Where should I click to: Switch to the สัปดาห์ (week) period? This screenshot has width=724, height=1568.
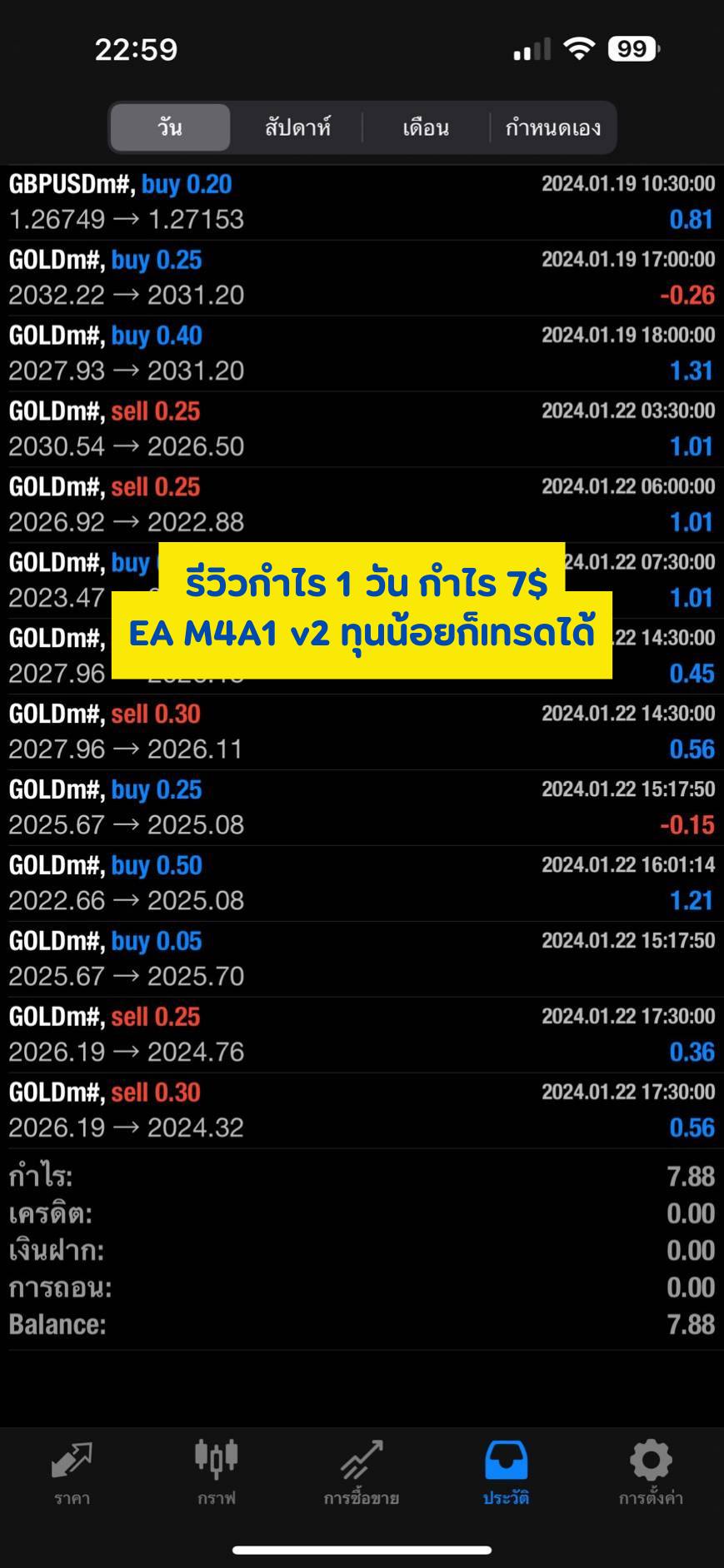(x=297, y=127)
